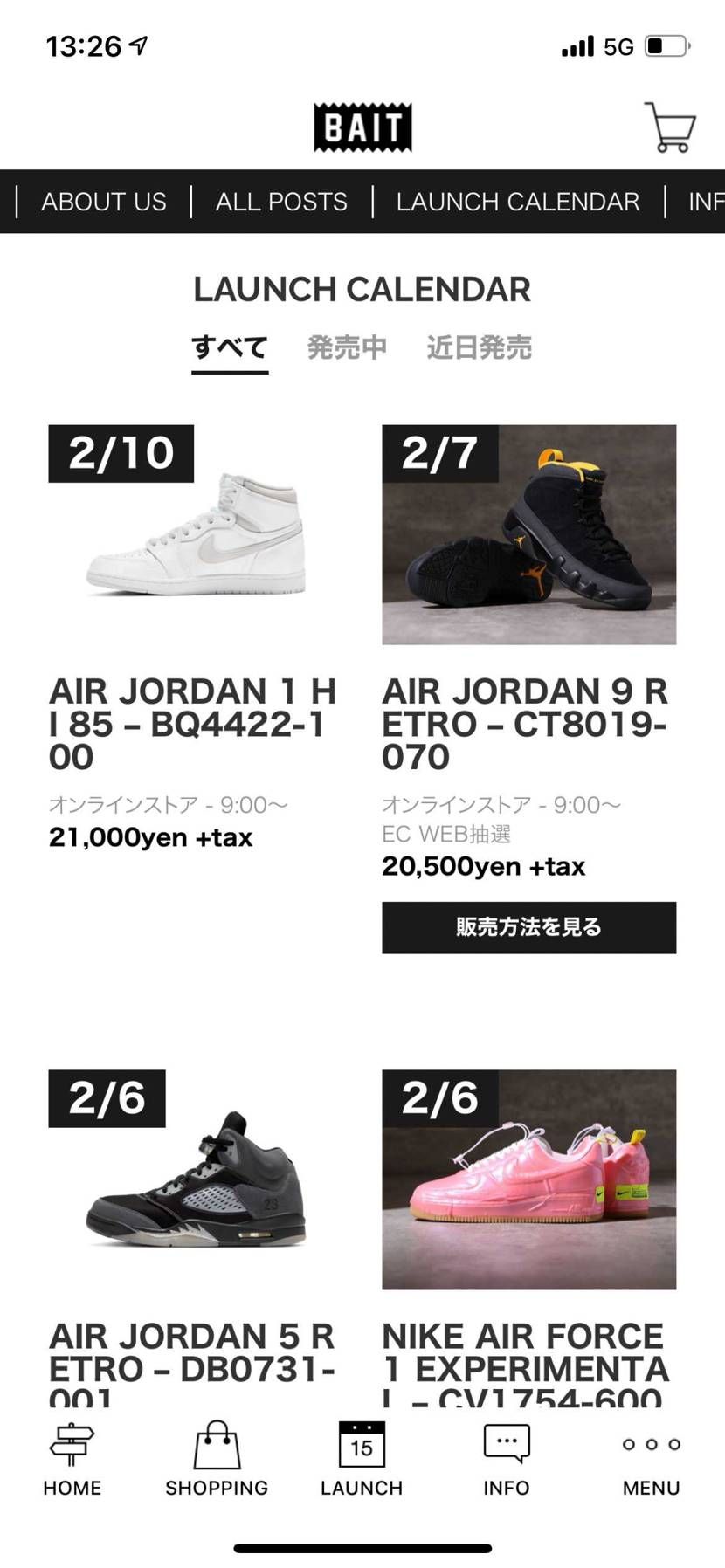This screenshot has width=725, height=1568.
Task: Switch to the 近日発売 tab
Action: click(479, 348)
